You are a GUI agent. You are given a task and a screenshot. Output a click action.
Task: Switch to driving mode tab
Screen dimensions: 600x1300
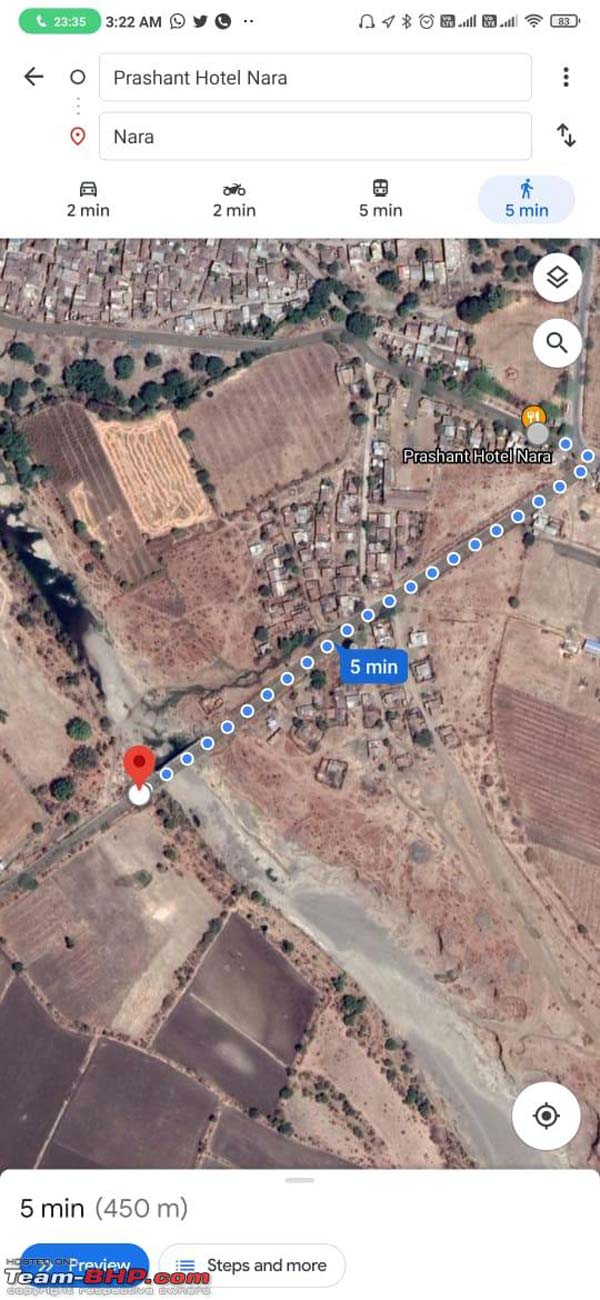88,199
